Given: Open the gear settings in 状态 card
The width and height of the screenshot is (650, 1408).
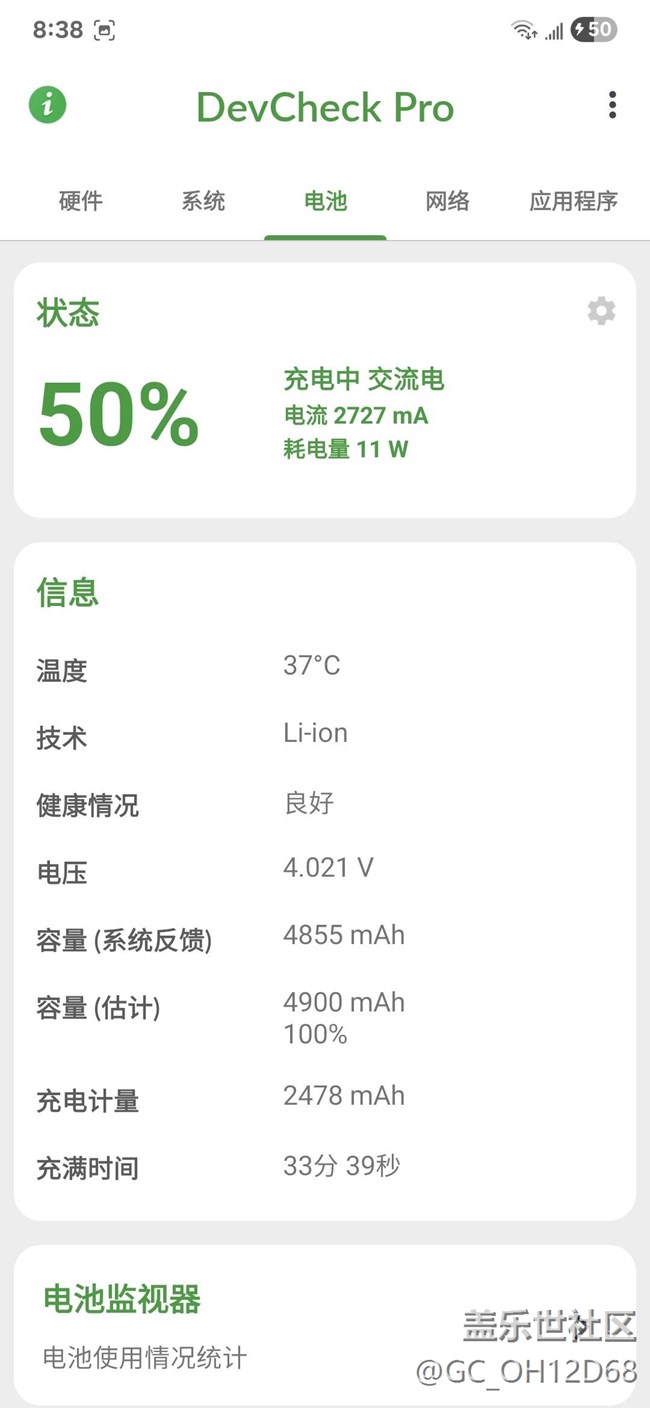Looking at the screenshot, I should coord(601,311).
